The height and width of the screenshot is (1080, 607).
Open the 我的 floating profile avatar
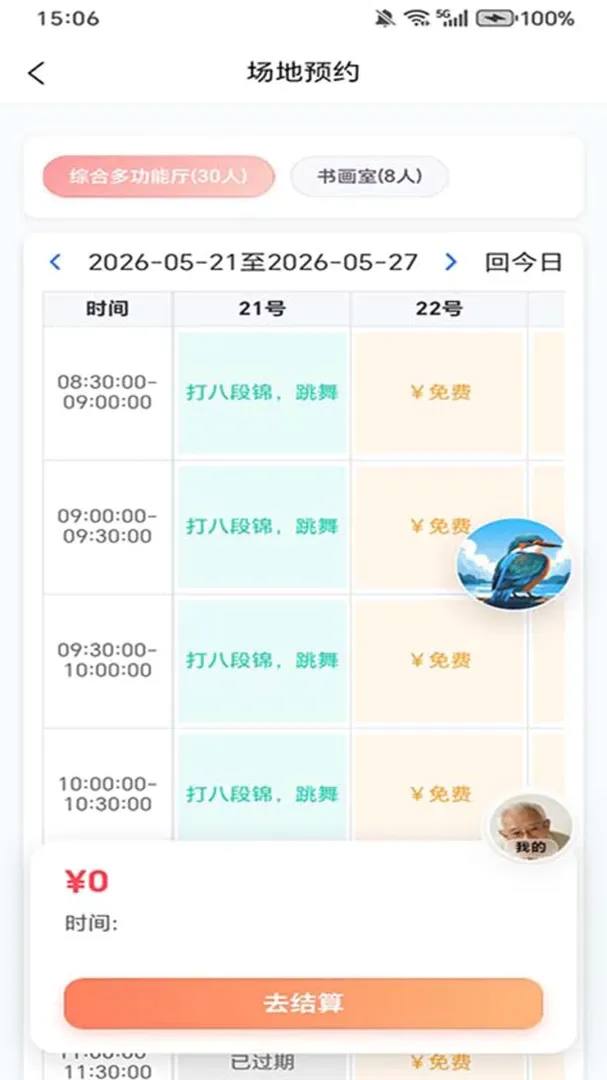point(531,827)
